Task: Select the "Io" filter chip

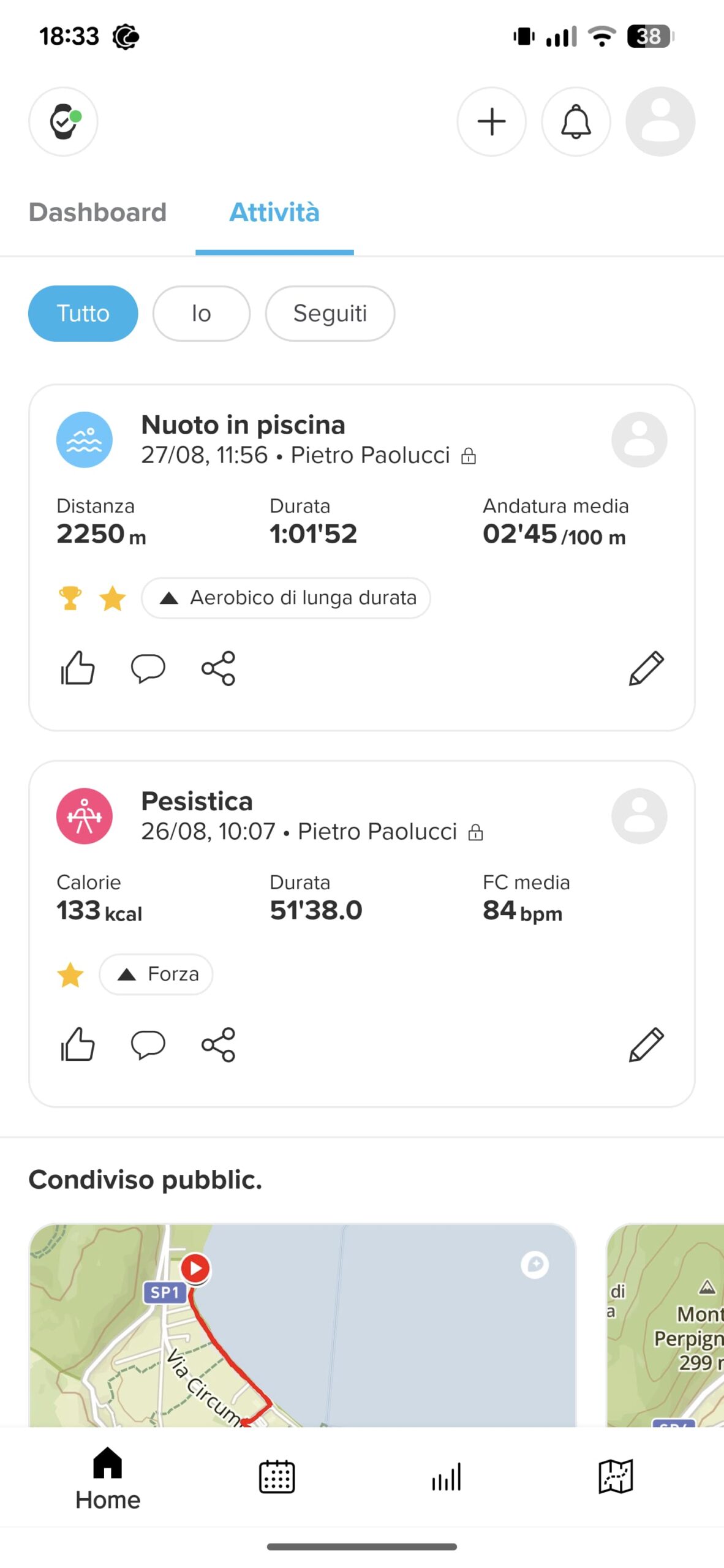Action: point(201,313)
